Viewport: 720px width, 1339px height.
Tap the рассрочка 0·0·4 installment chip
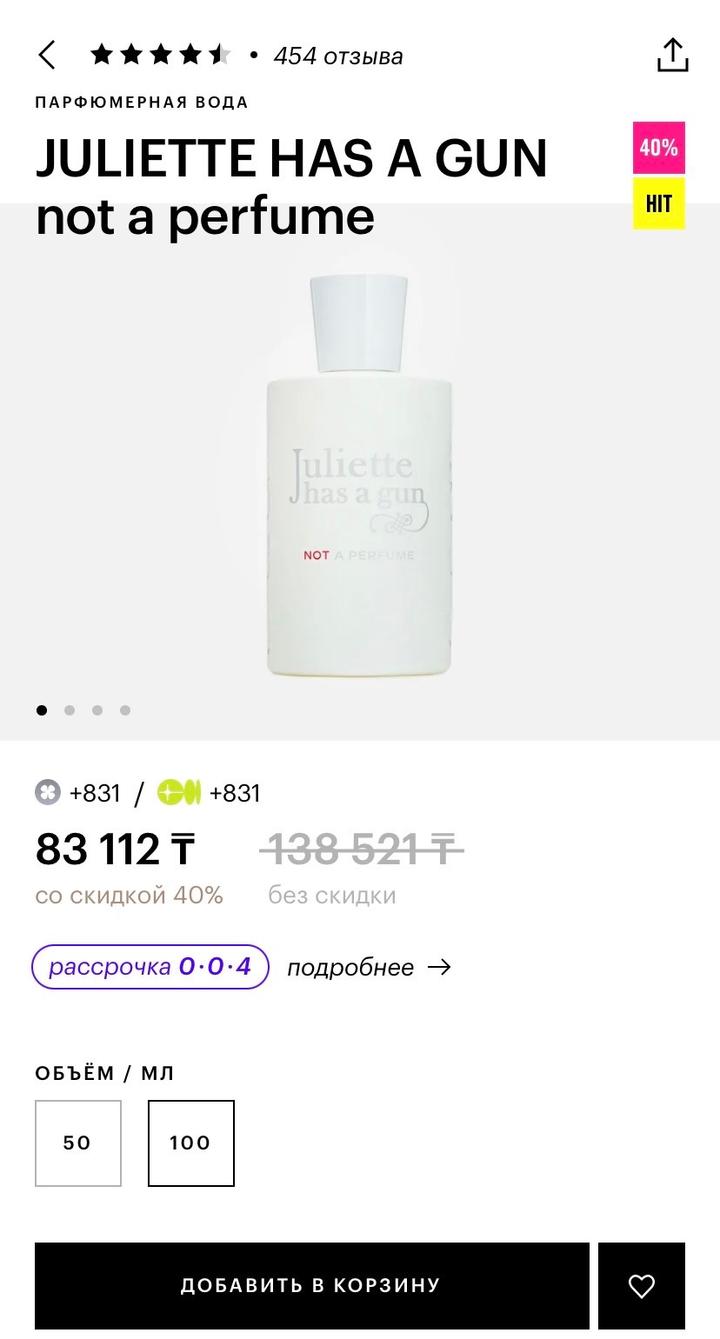click(151, 967)
